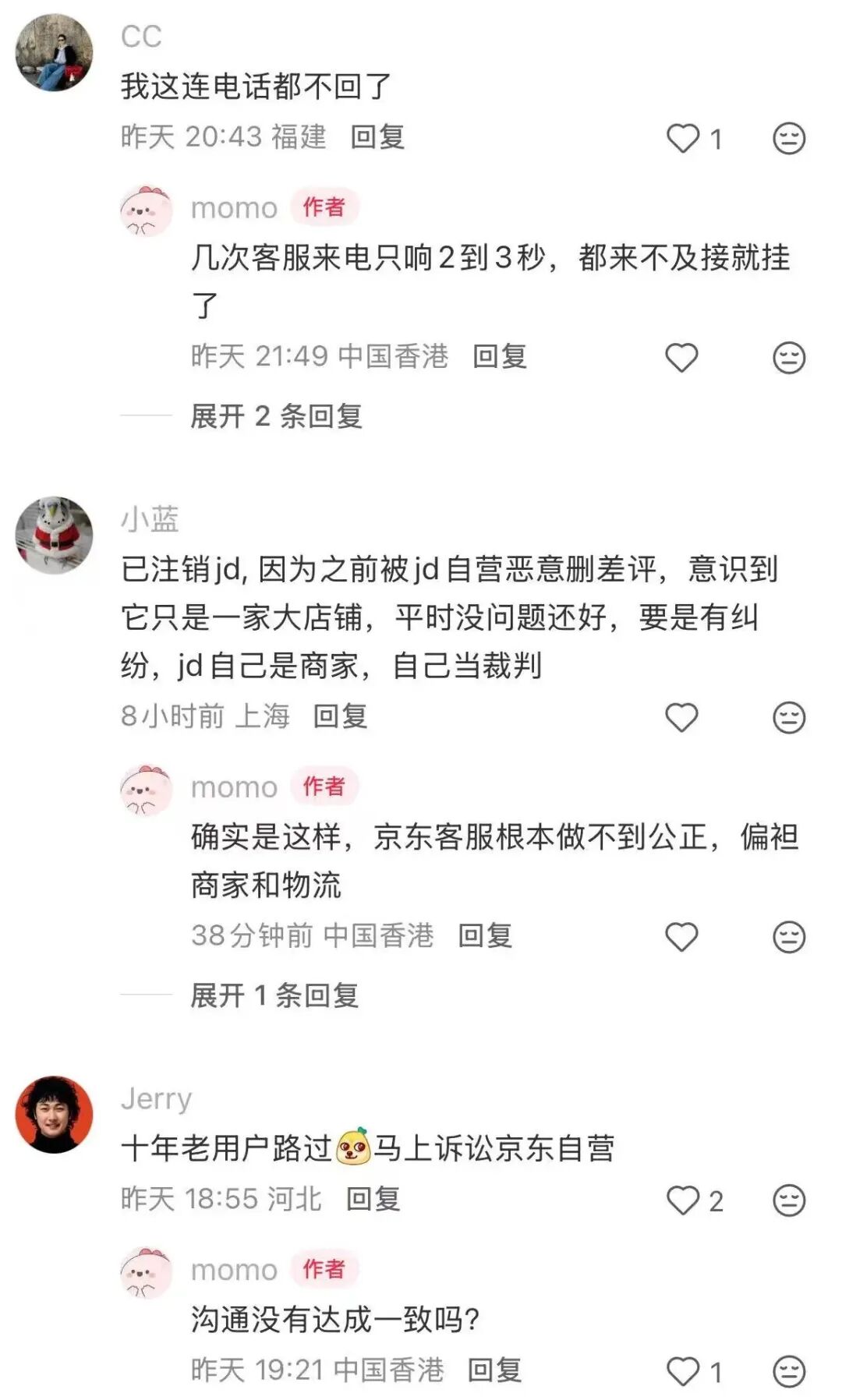Open the emoji reaction icon on CC's comment
Viewport: 842px width, 1400px height.
pos(790,136)
